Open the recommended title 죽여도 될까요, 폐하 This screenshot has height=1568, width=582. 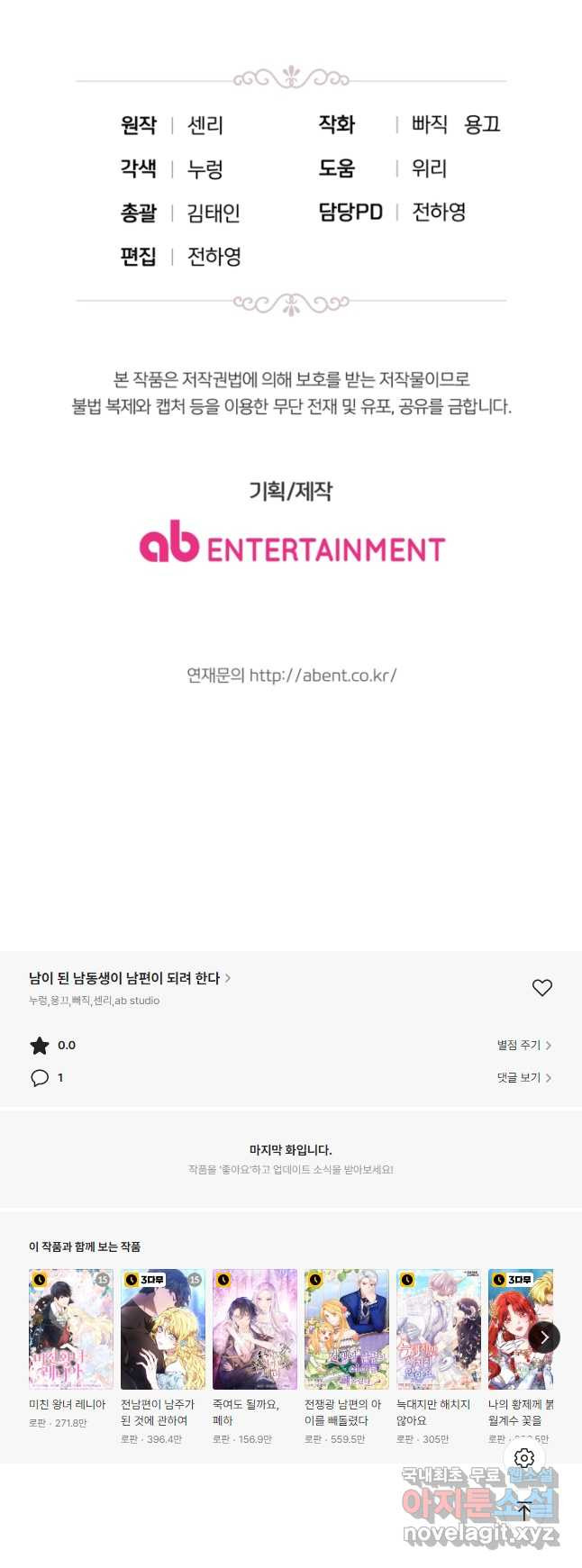click(255, 1329)
